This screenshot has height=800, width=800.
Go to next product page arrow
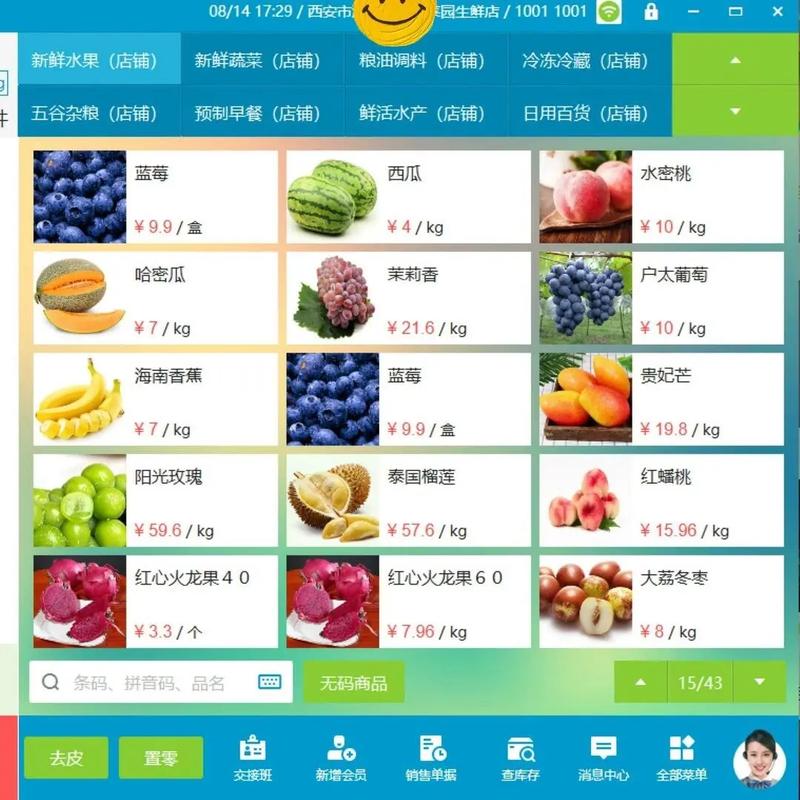click(759, 683)
